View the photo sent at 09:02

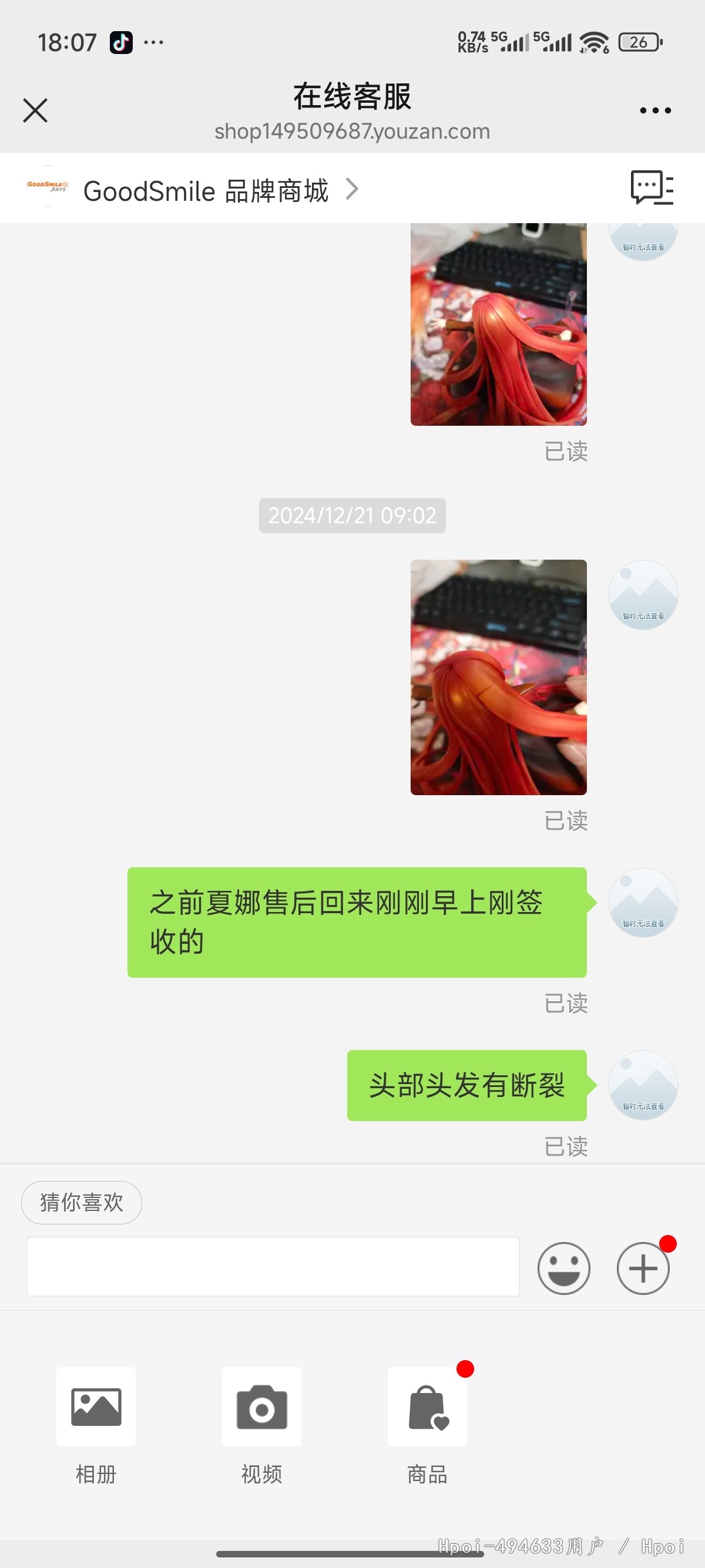498,677
